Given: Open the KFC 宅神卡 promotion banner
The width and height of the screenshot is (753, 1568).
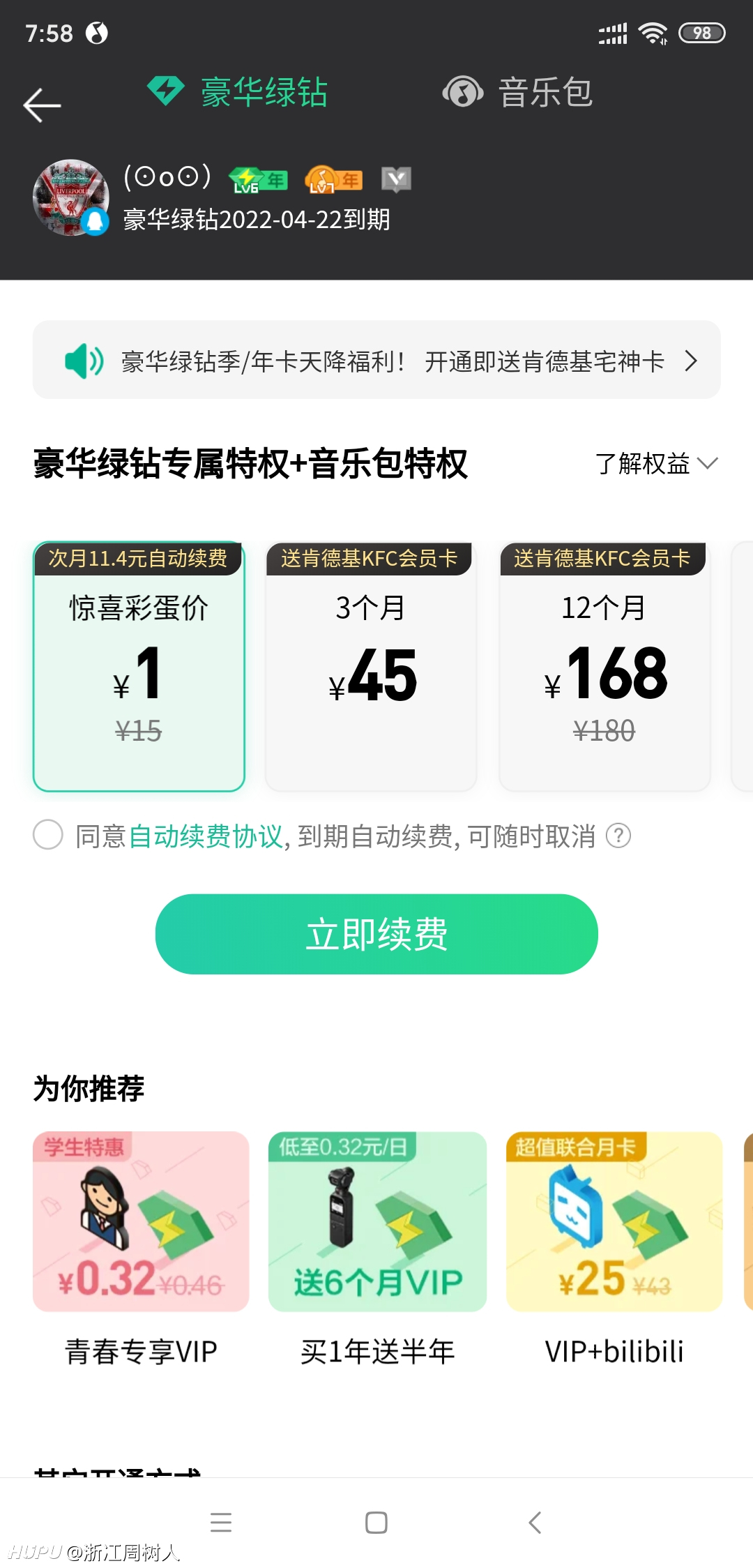Looking at the screenshot, I should point(376,360).
